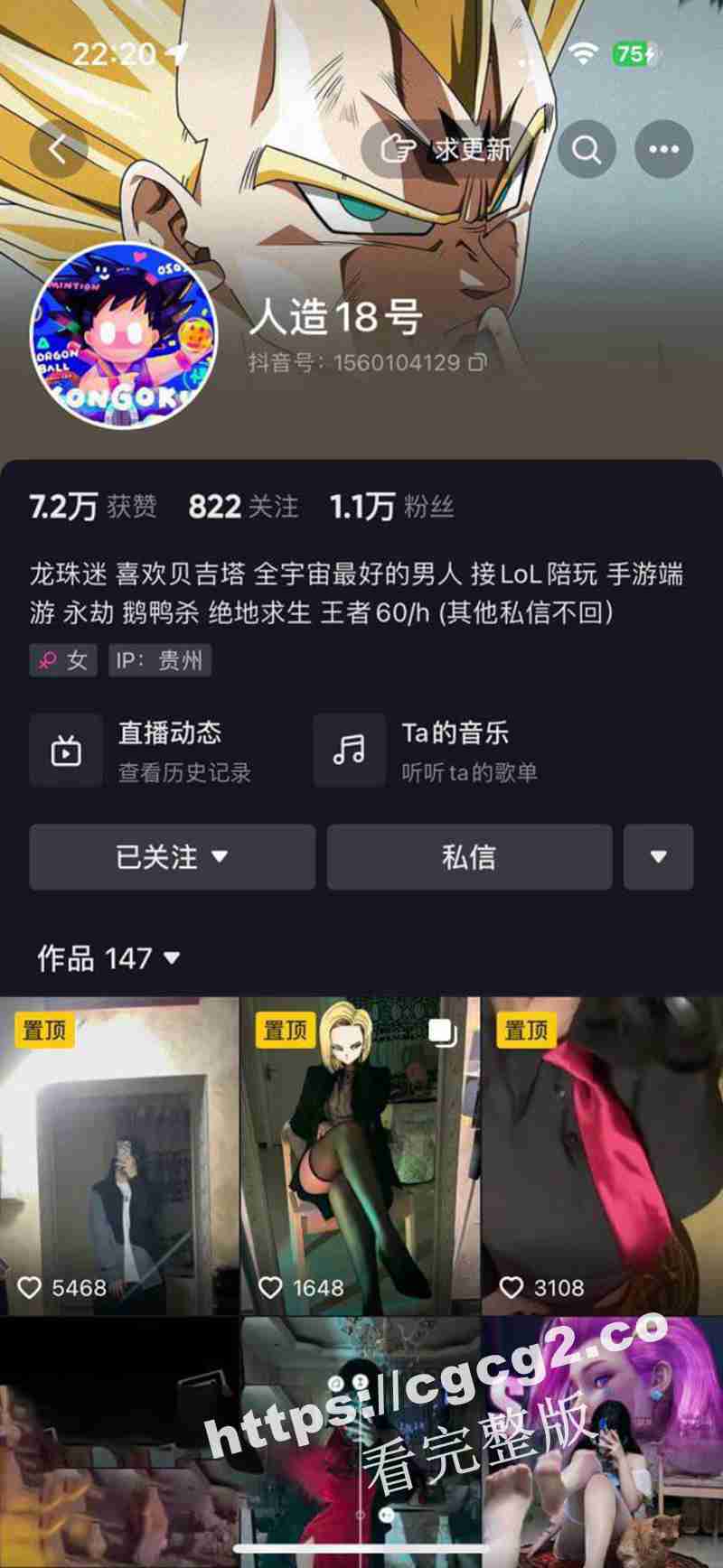Copy the Douyin ID 1560104129
The image size is (723, 1568).
477,363
